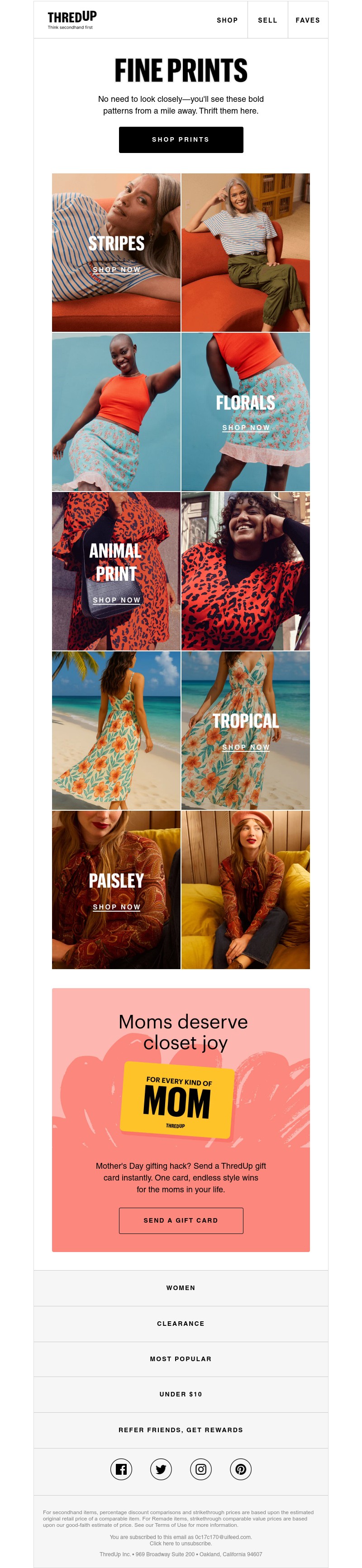Open the Twitter icon
The width and height of the screenshot is (362, 1568).
(161, 1469)
